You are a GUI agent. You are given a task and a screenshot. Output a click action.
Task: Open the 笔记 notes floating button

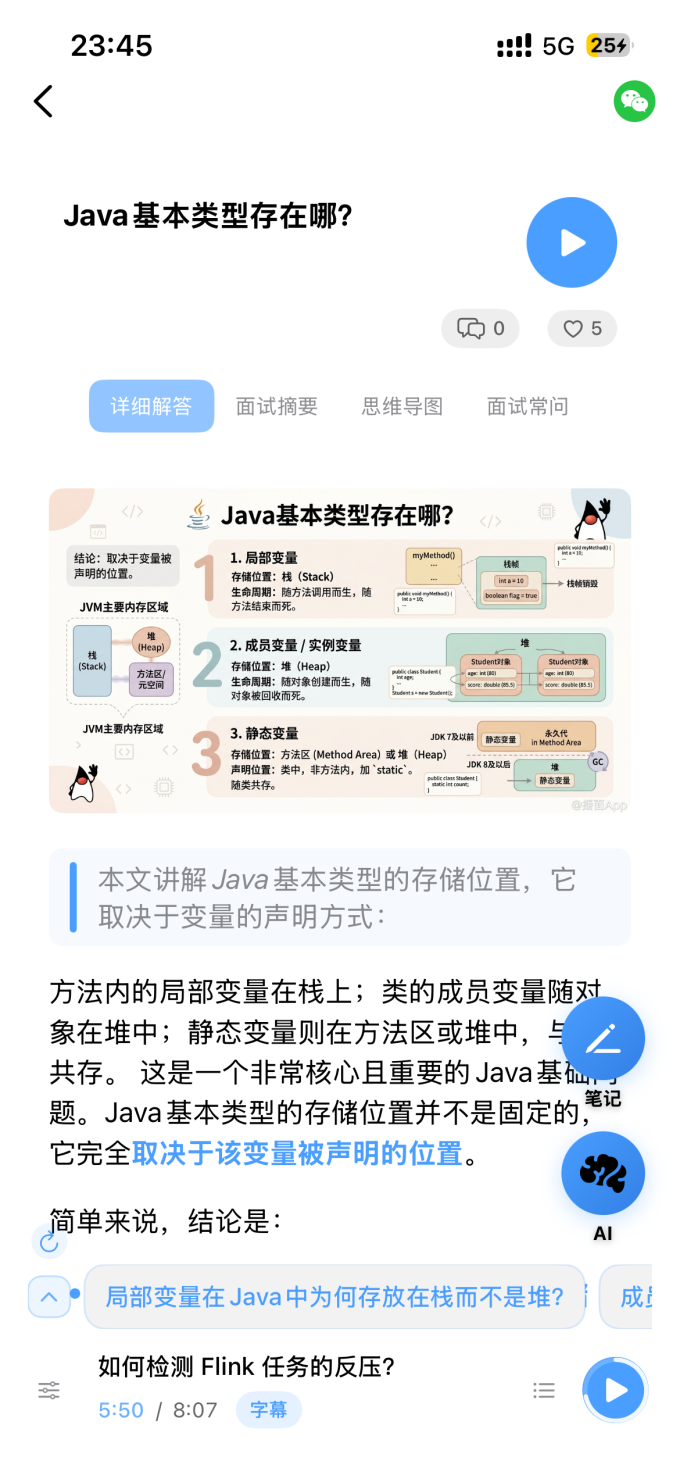(x=603, y=1041)
